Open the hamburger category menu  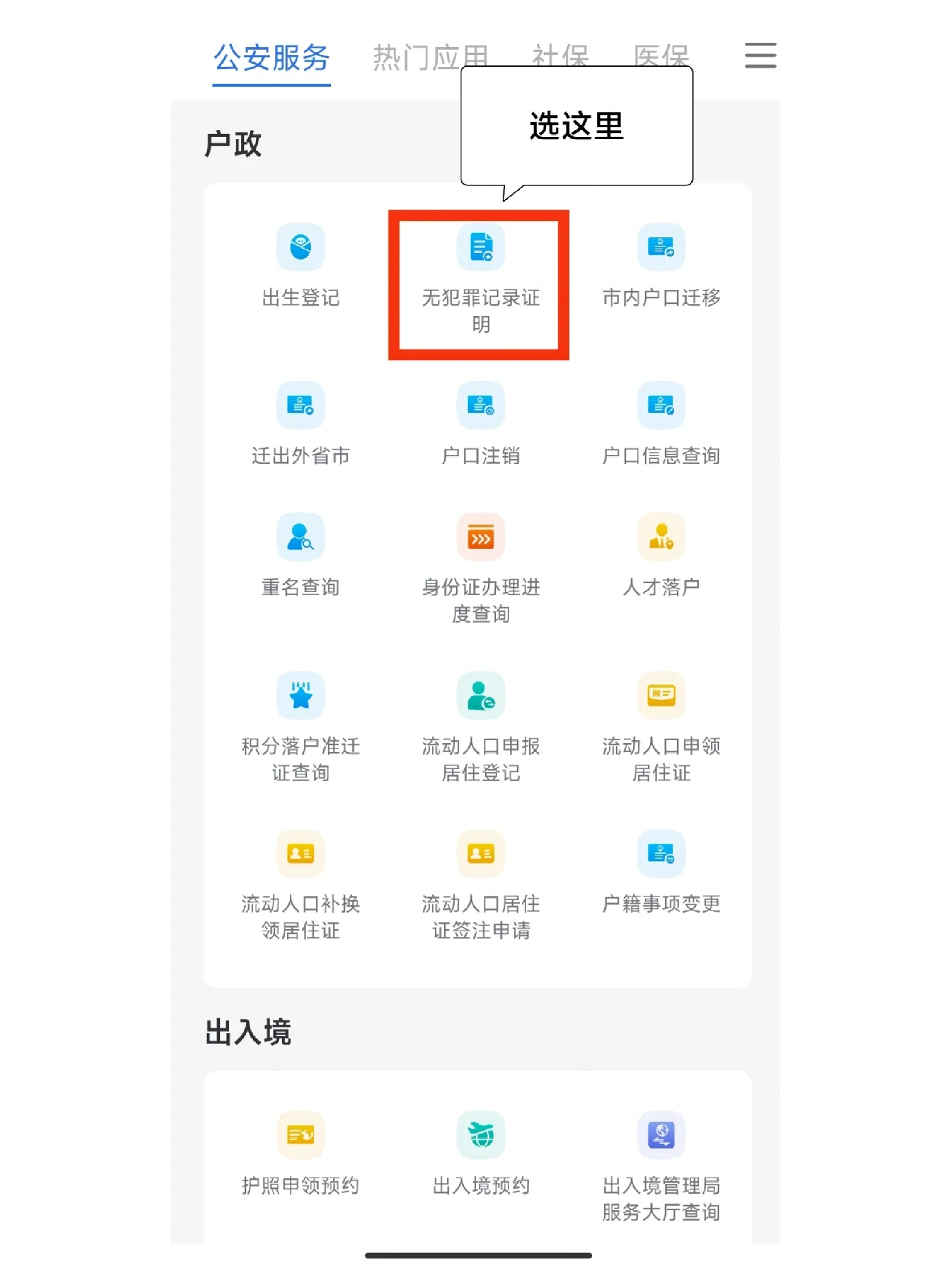pyautogui.click(x=760, y=56)
